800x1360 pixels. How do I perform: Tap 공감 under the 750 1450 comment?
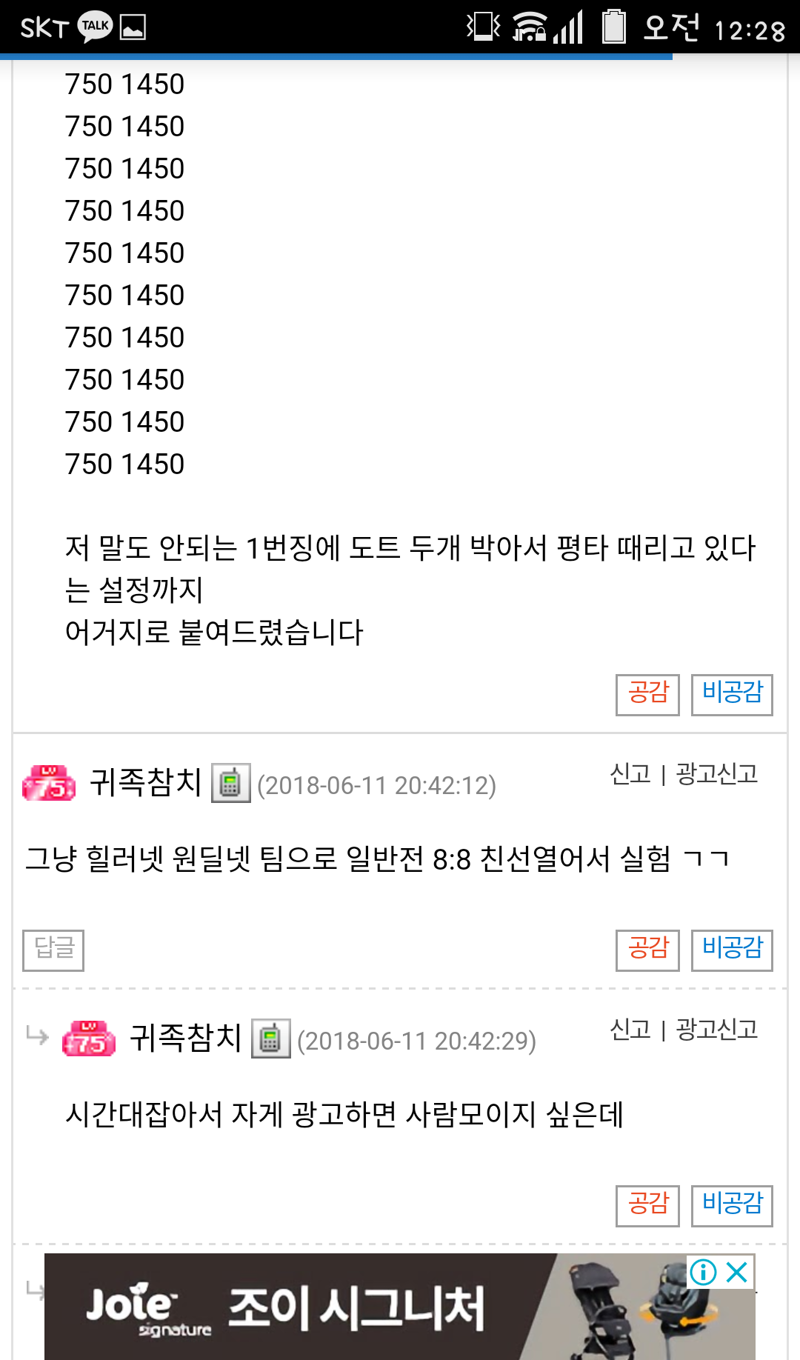click(x=648, y=695)
